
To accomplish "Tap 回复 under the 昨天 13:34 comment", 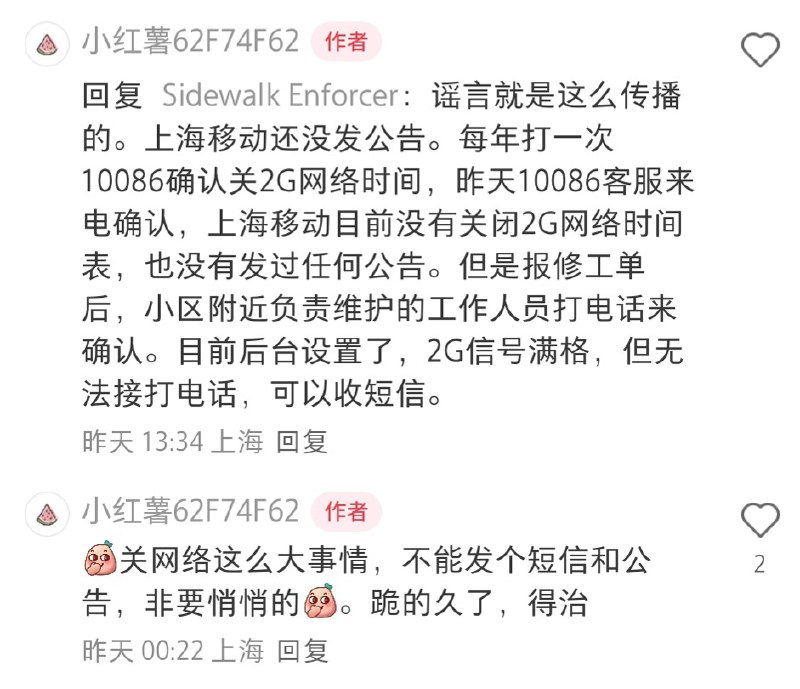I will click(301, 440).
